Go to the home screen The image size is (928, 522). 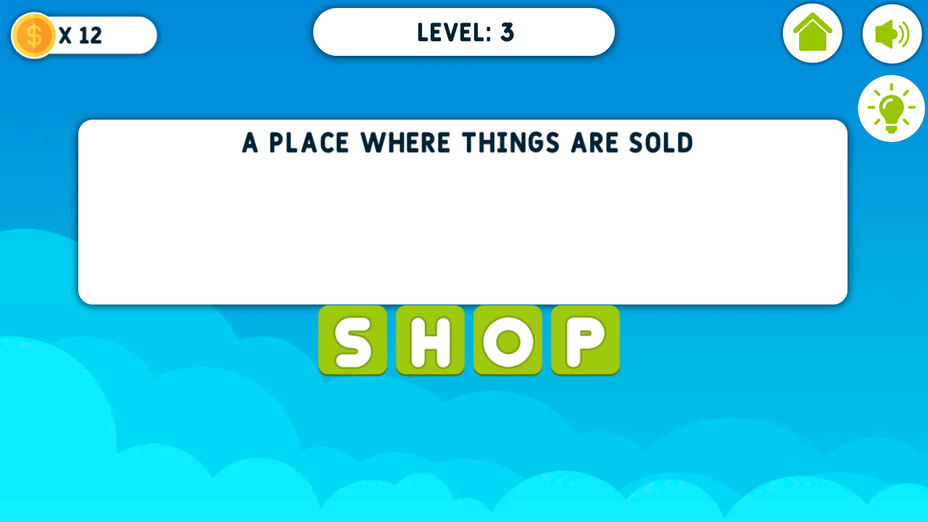click(812, 34)
